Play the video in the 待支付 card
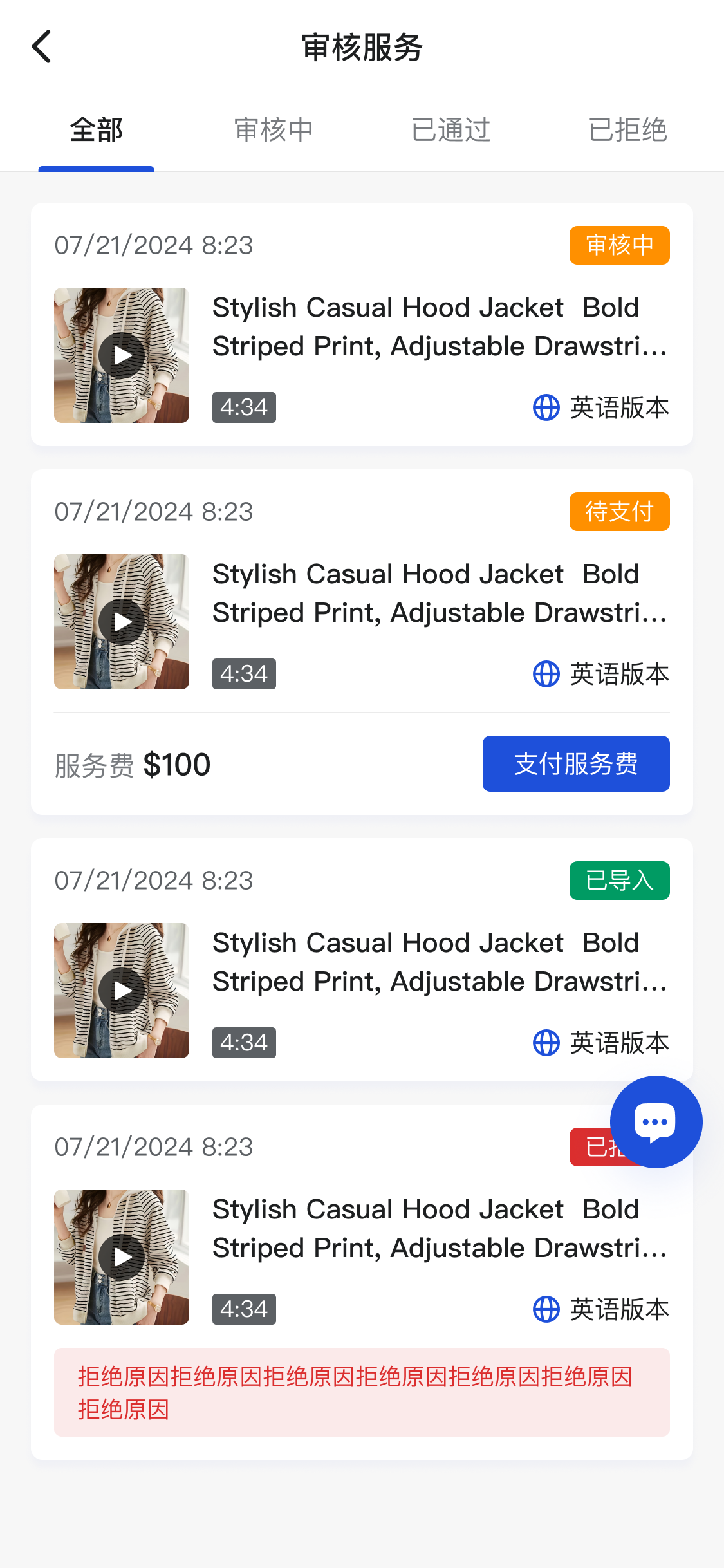Image resolution: width=724 pixels, height=1568 pixels. coord(122,622)
